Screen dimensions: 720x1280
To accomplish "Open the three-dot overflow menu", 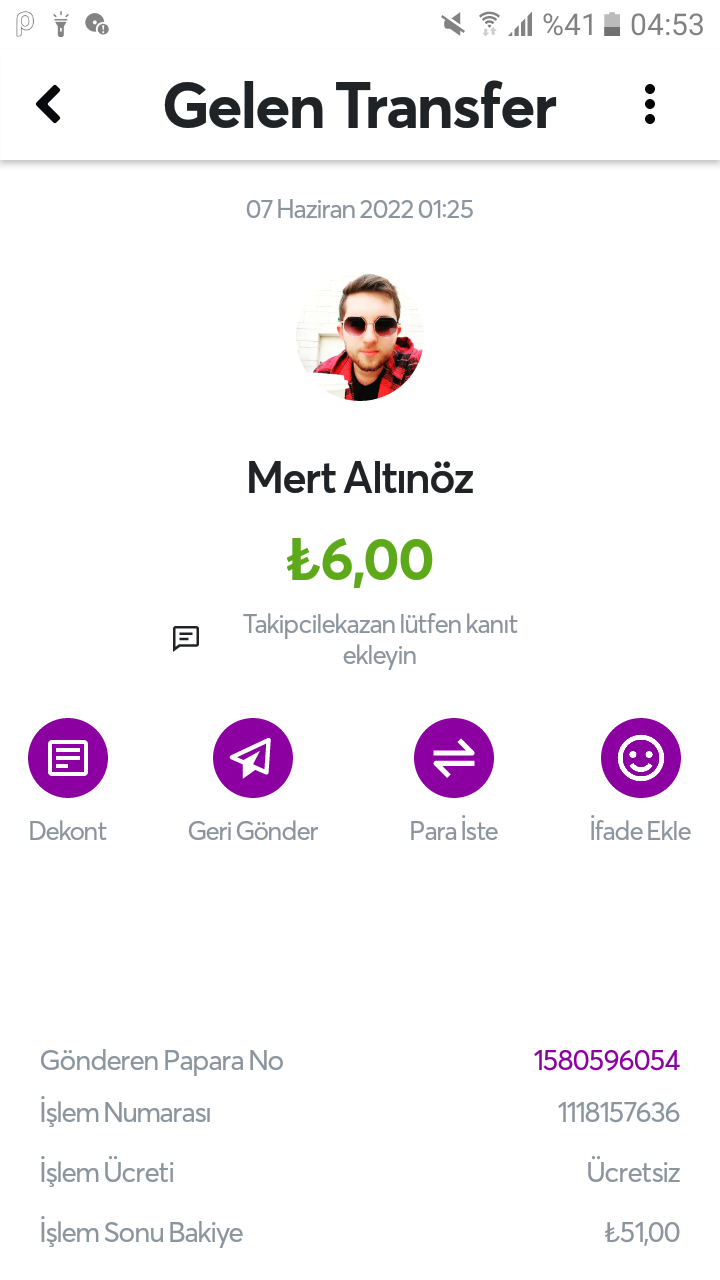I will [650, 104].
